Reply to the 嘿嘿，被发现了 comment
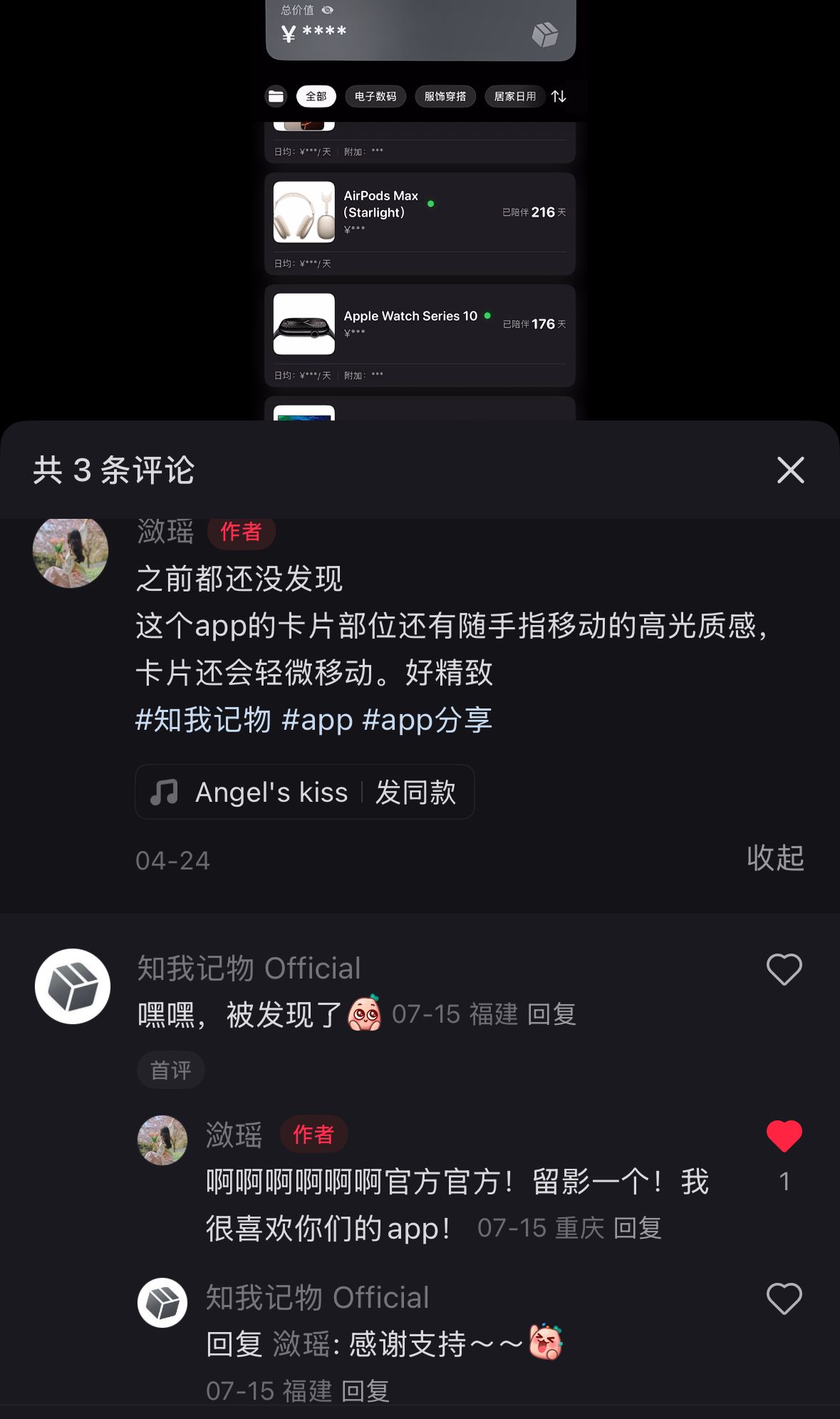This screenshot has height=1419, width=840. coord(551,1014)
